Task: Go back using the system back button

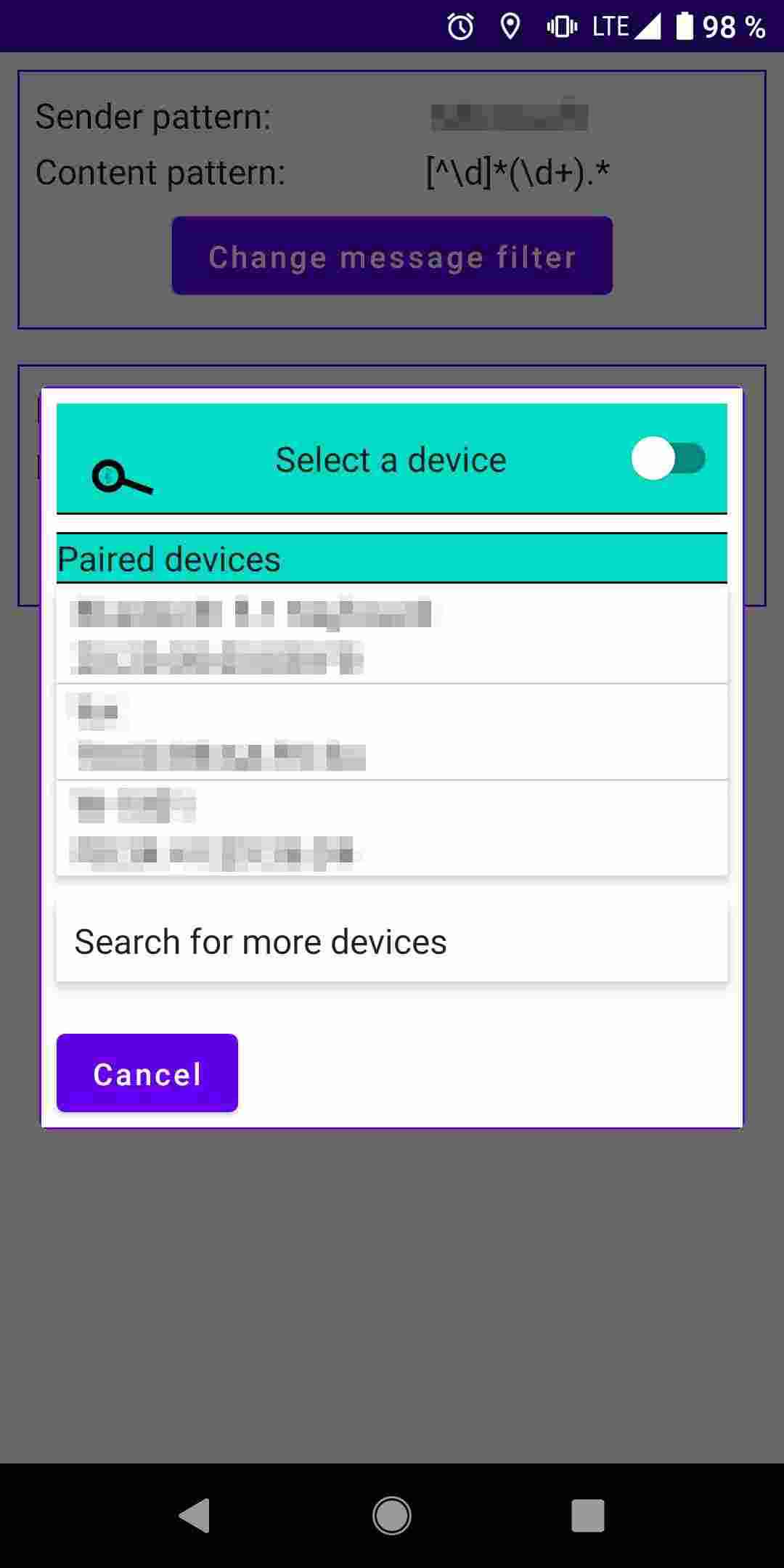Action: (195, 1515)
